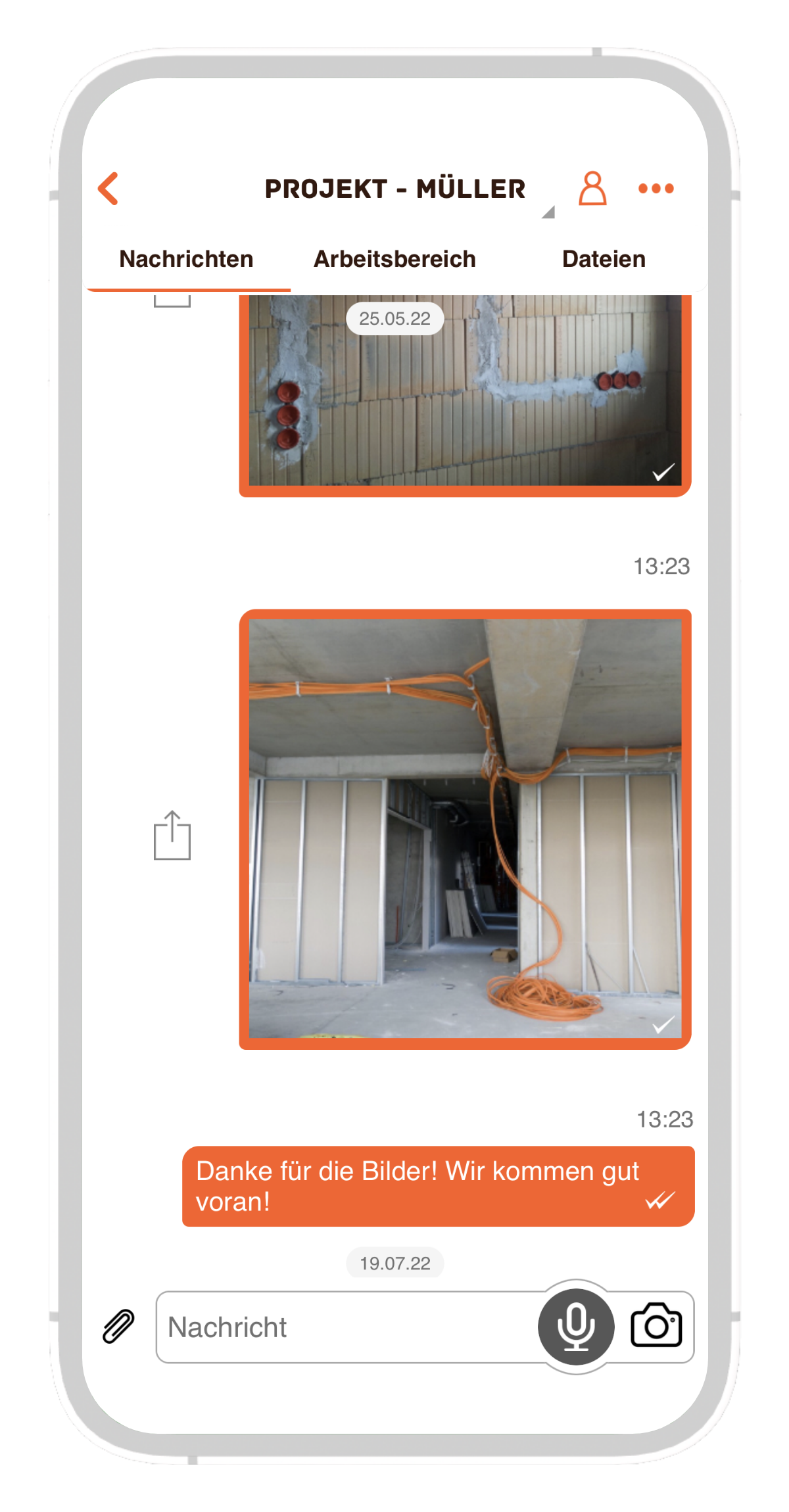
Task: Open the photo with orange cables
Action: click(465, 828)
